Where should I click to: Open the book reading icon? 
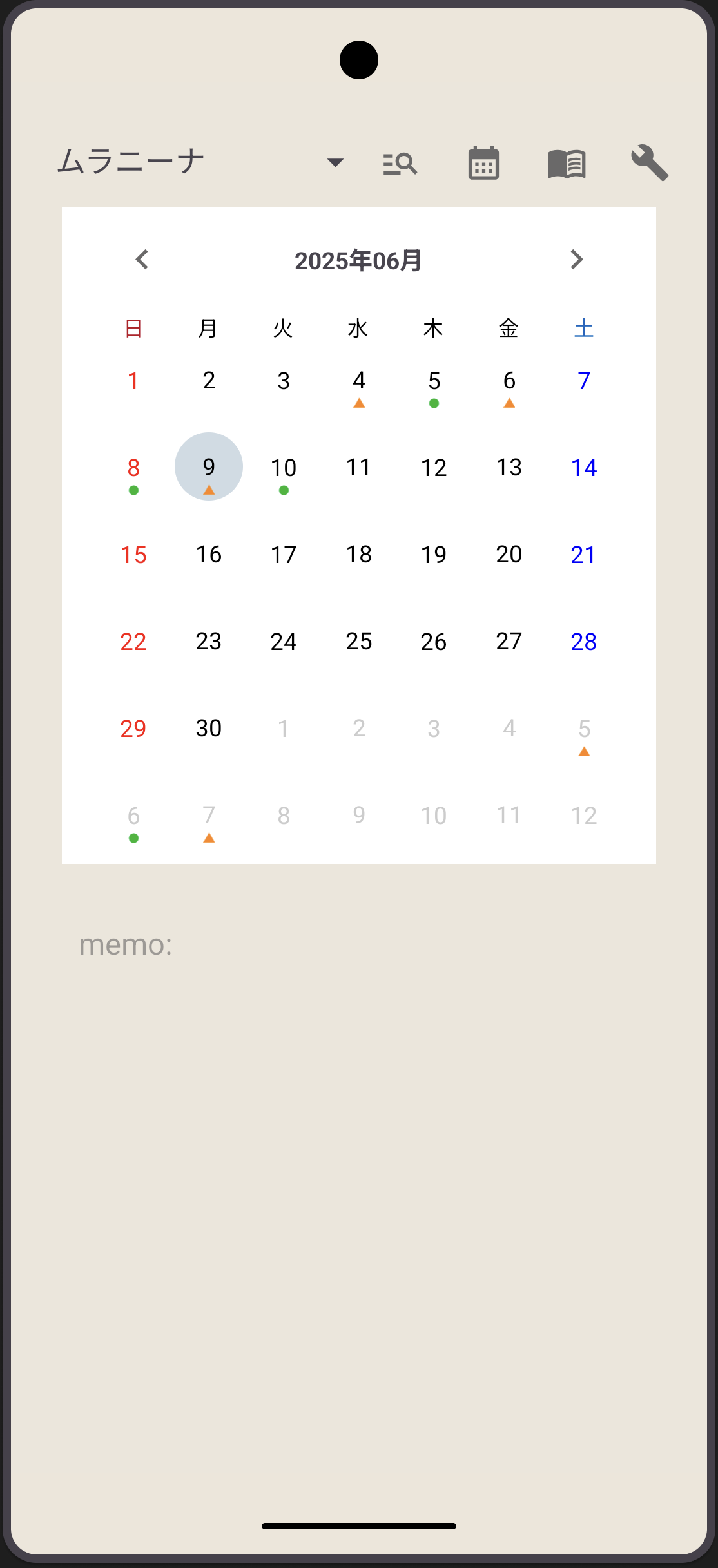coord(567,164)
